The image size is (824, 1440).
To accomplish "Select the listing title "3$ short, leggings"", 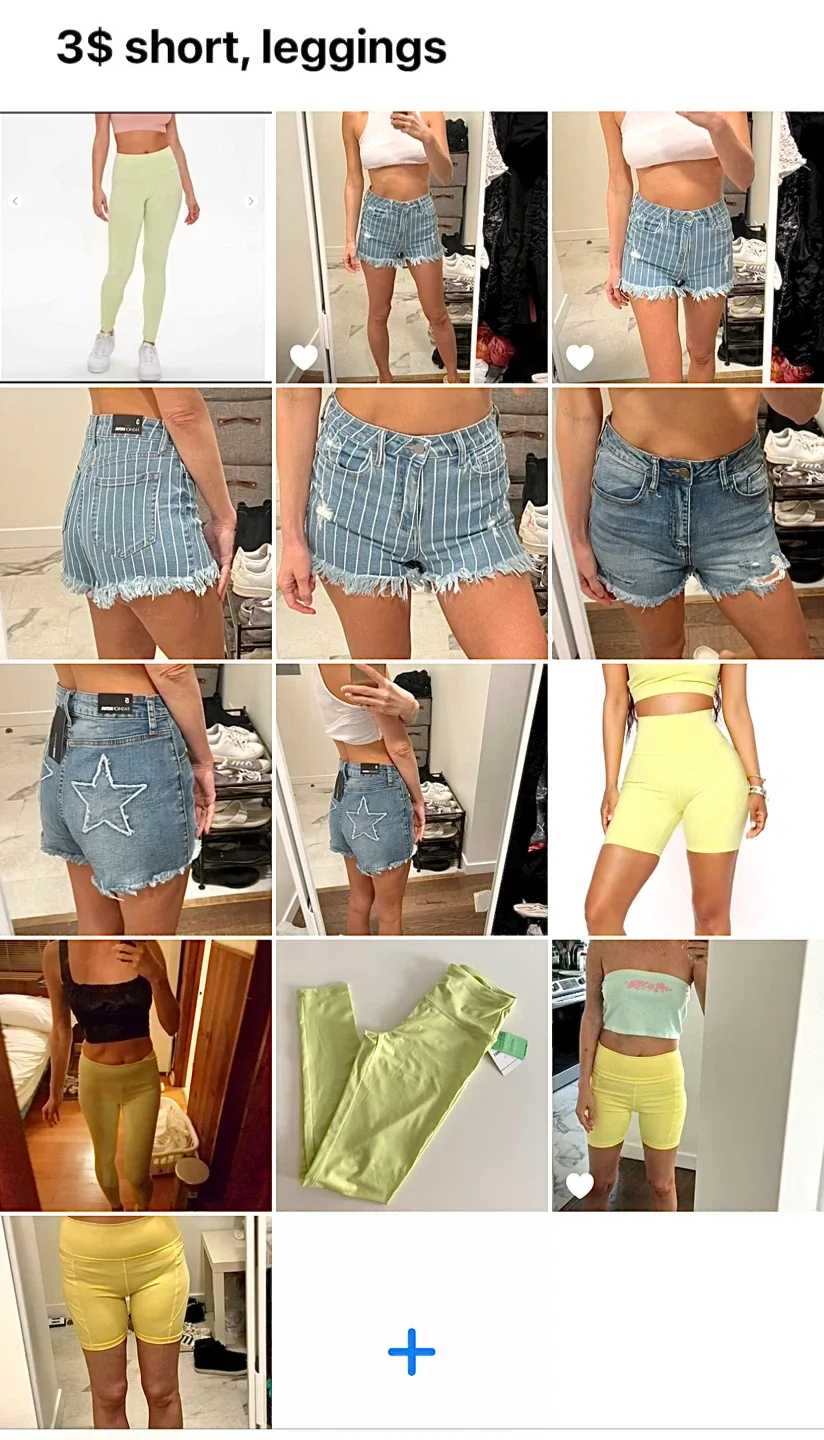I will [x=250, y=44].
